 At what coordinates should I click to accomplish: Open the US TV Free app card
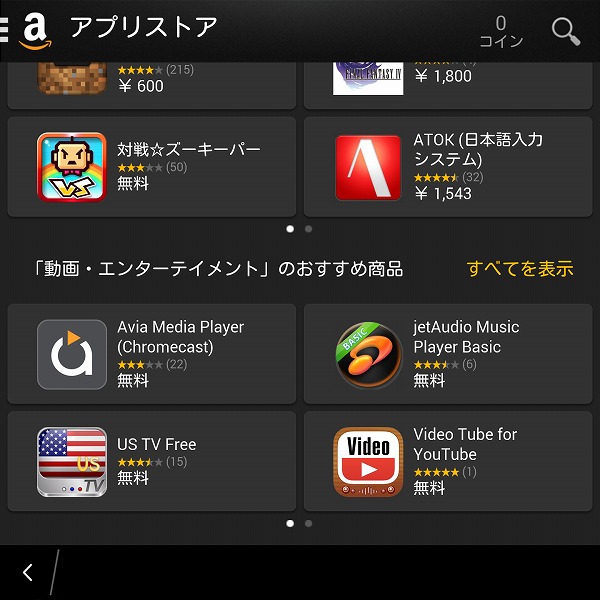pyautogui.click(x=152, y=461)
